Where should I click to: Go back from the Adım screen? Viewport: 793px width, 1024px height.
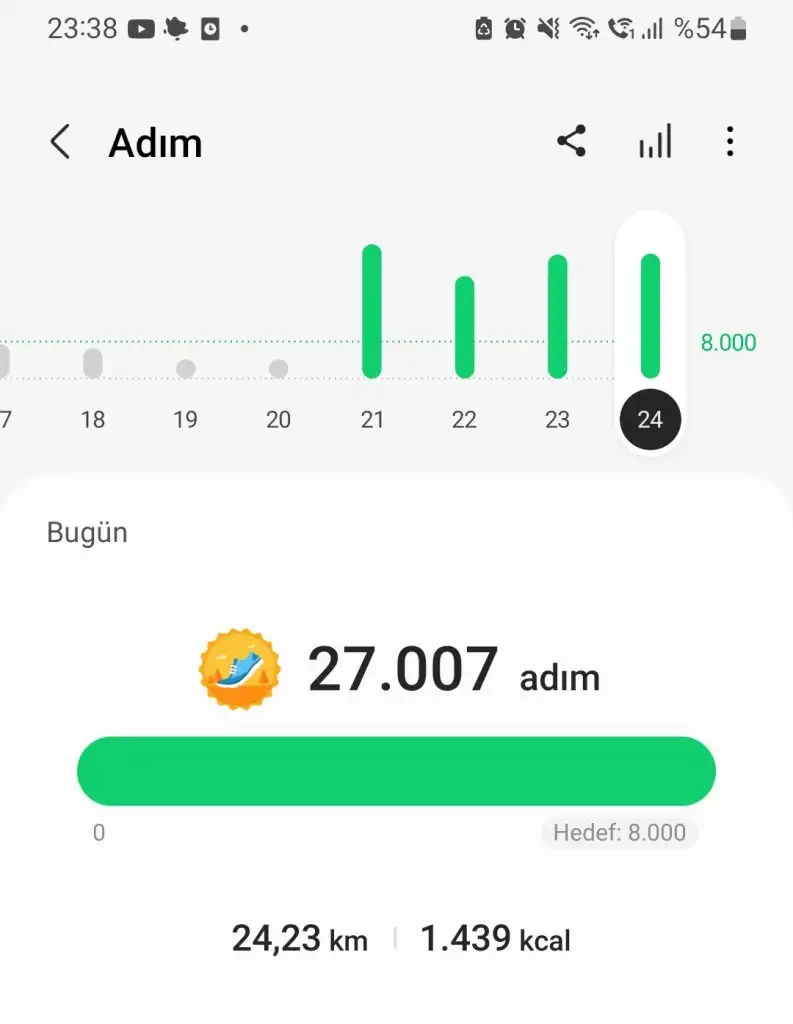pos(60,143)
